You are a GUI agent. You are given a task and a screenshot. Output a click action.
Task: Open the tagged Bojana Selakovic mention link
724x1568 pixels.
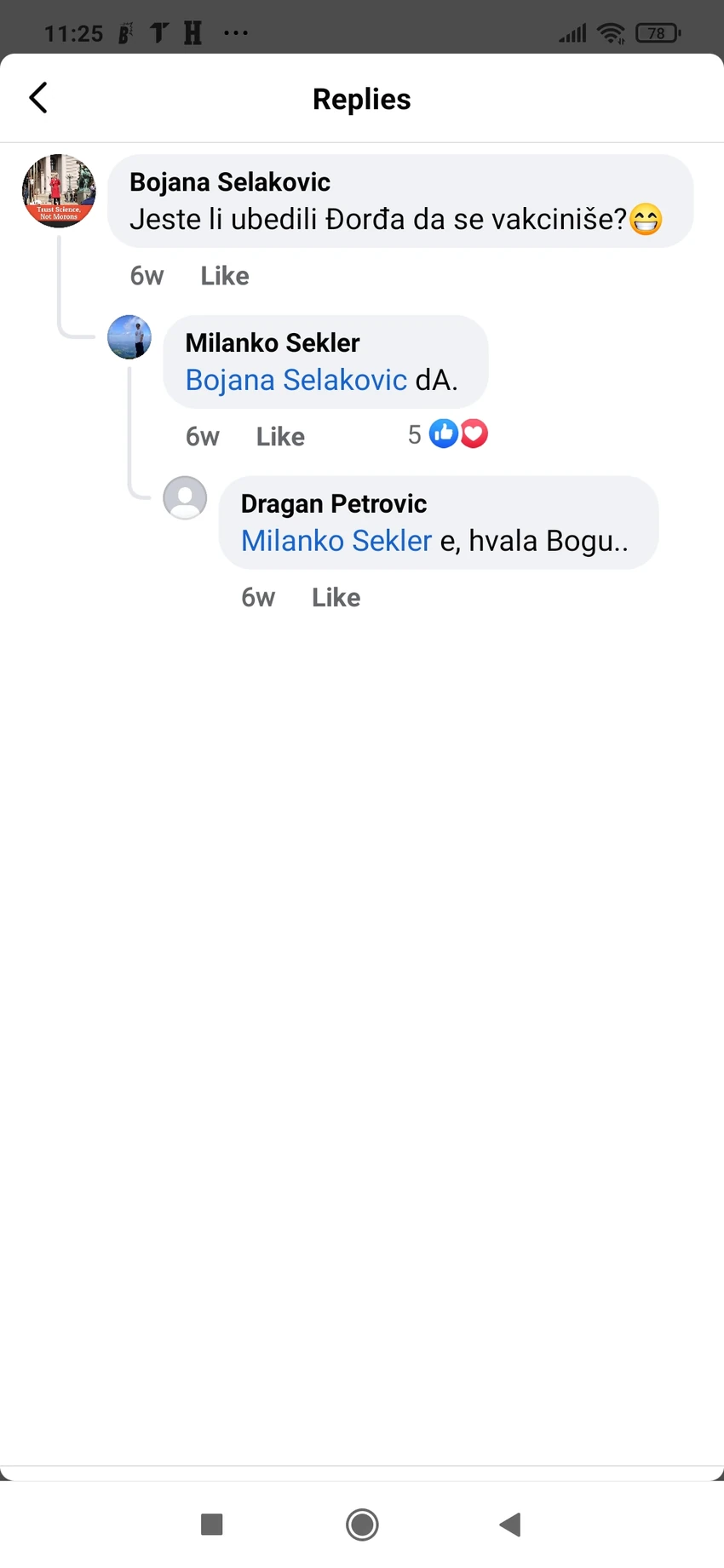tap(296, 380)
